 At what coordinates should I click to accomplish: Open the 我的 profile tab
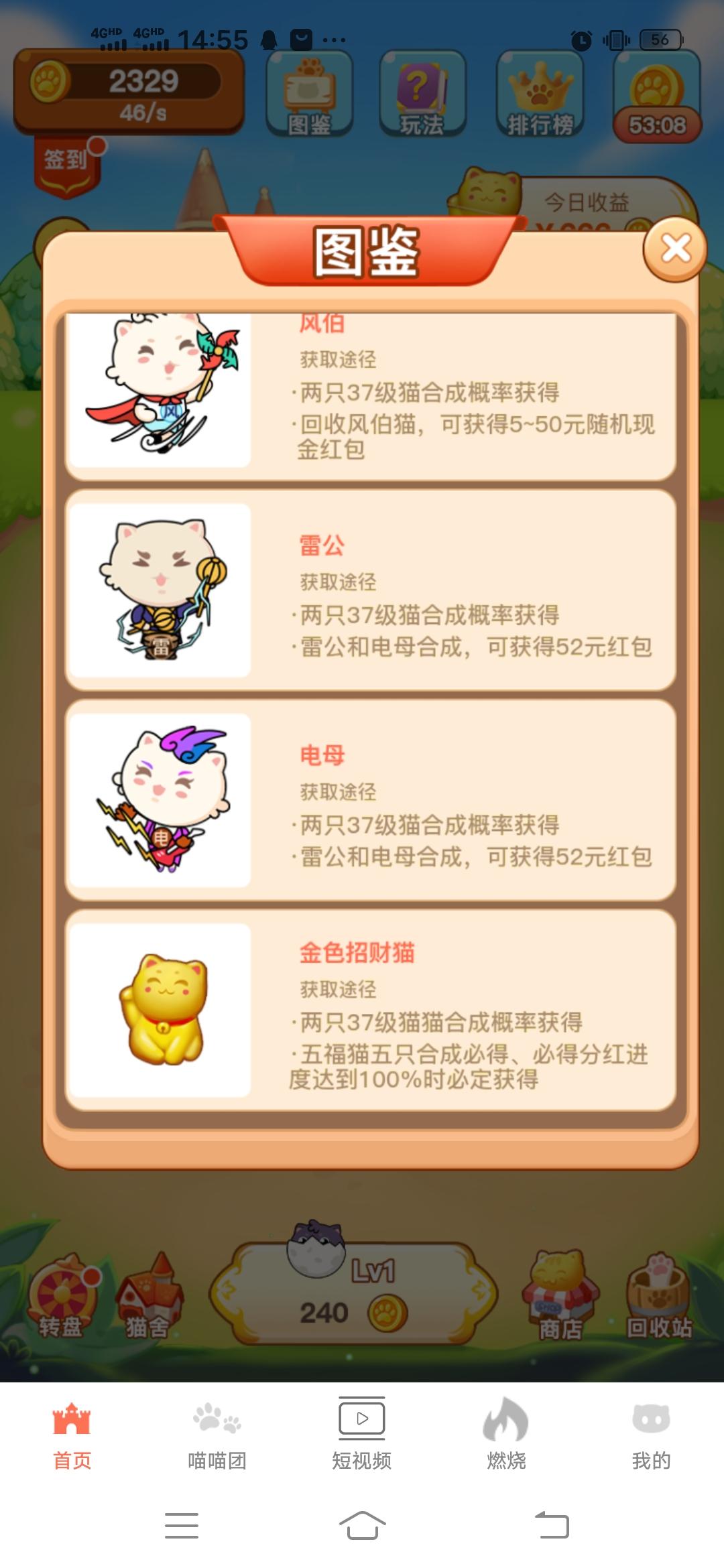pyautogui.click(x=650, y=1427)
